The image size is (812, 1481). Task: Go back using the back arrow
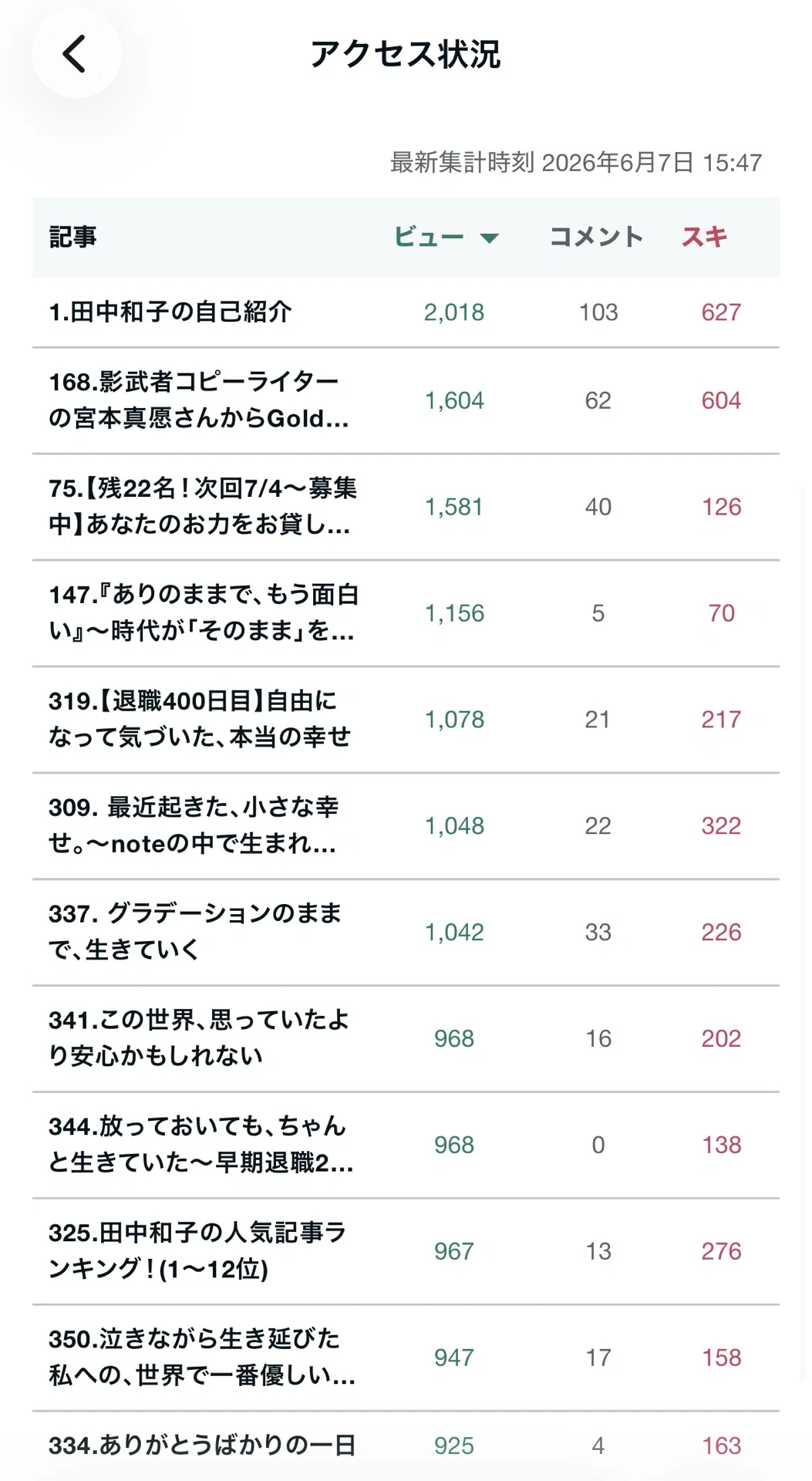[x=75, y=54]
